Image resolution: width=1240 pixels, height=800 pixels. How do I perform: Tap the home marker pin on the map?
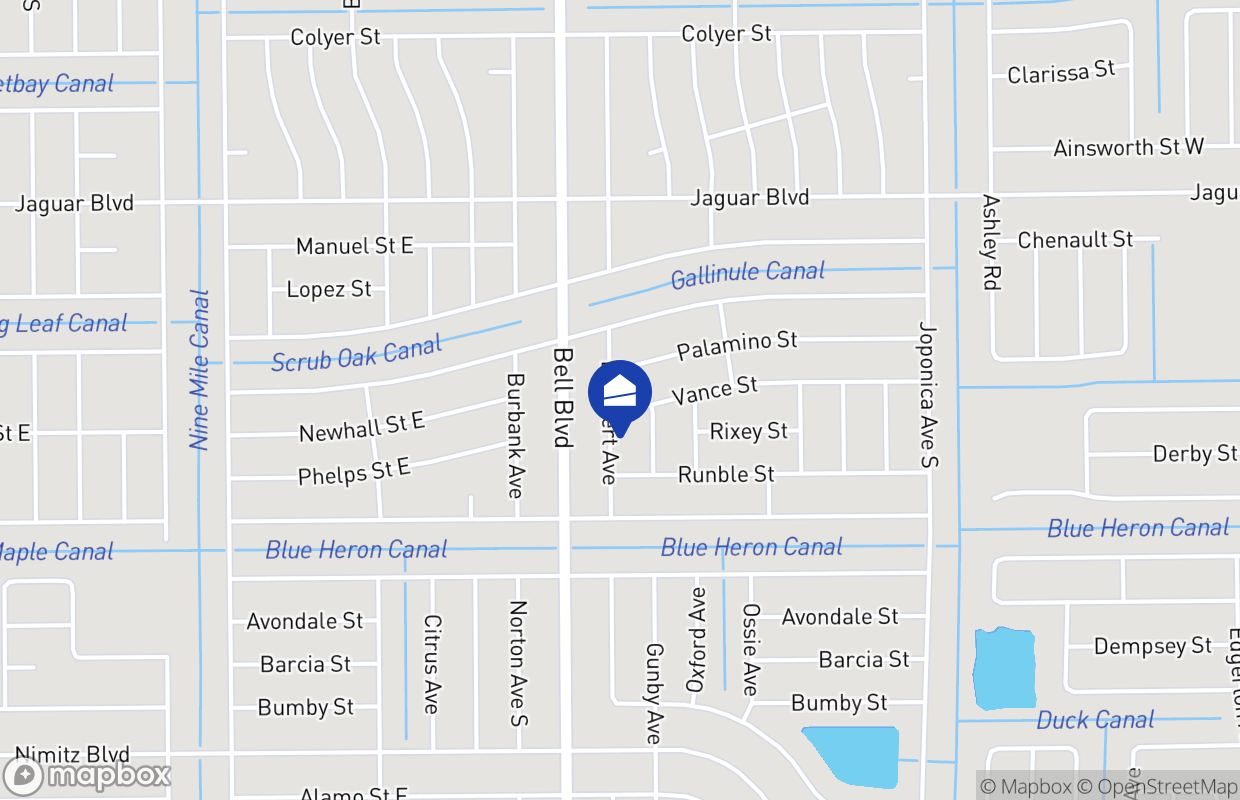click(x=620, y=394)
